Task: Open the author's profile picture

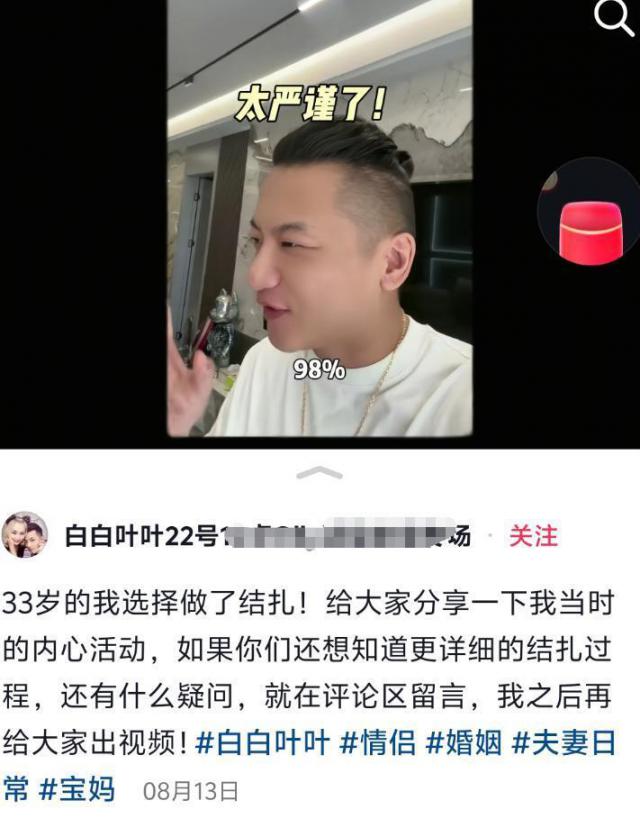Action: (x=25, y=535)
